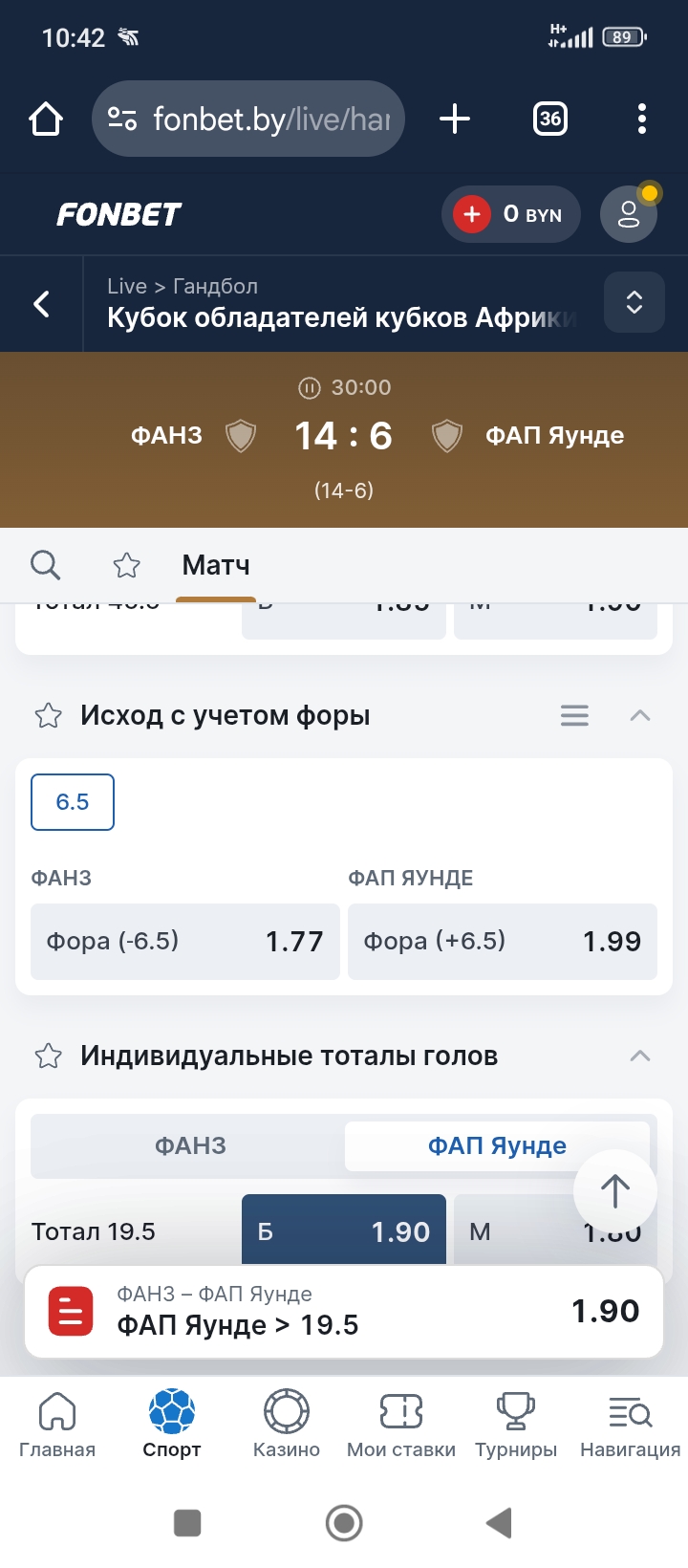Favorite the Индивидуальные тоталы голов market
The width and height of the screenshot is (688, 1568).
pyautogui.click(x=48, y=1056)
